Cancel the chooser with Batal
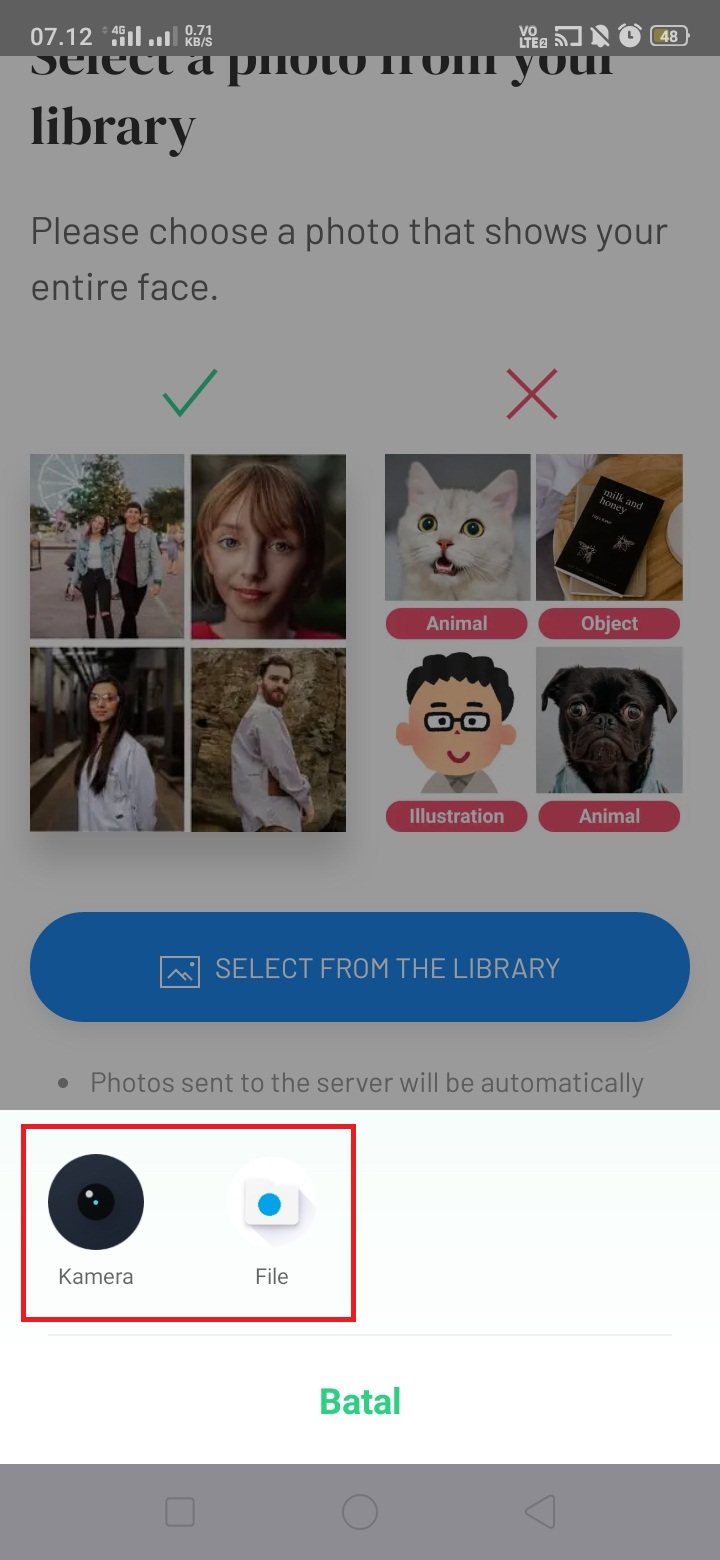The width and height of the screenshot is (720, 1560). tap(360, 1401)
